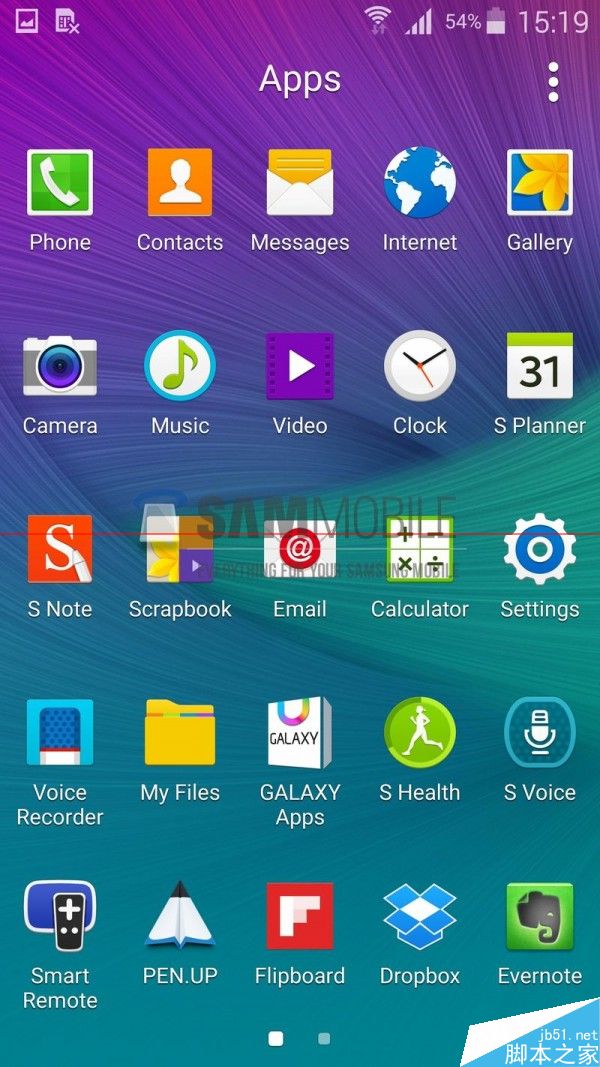Launch the Internet browser

tap(420, 183)
